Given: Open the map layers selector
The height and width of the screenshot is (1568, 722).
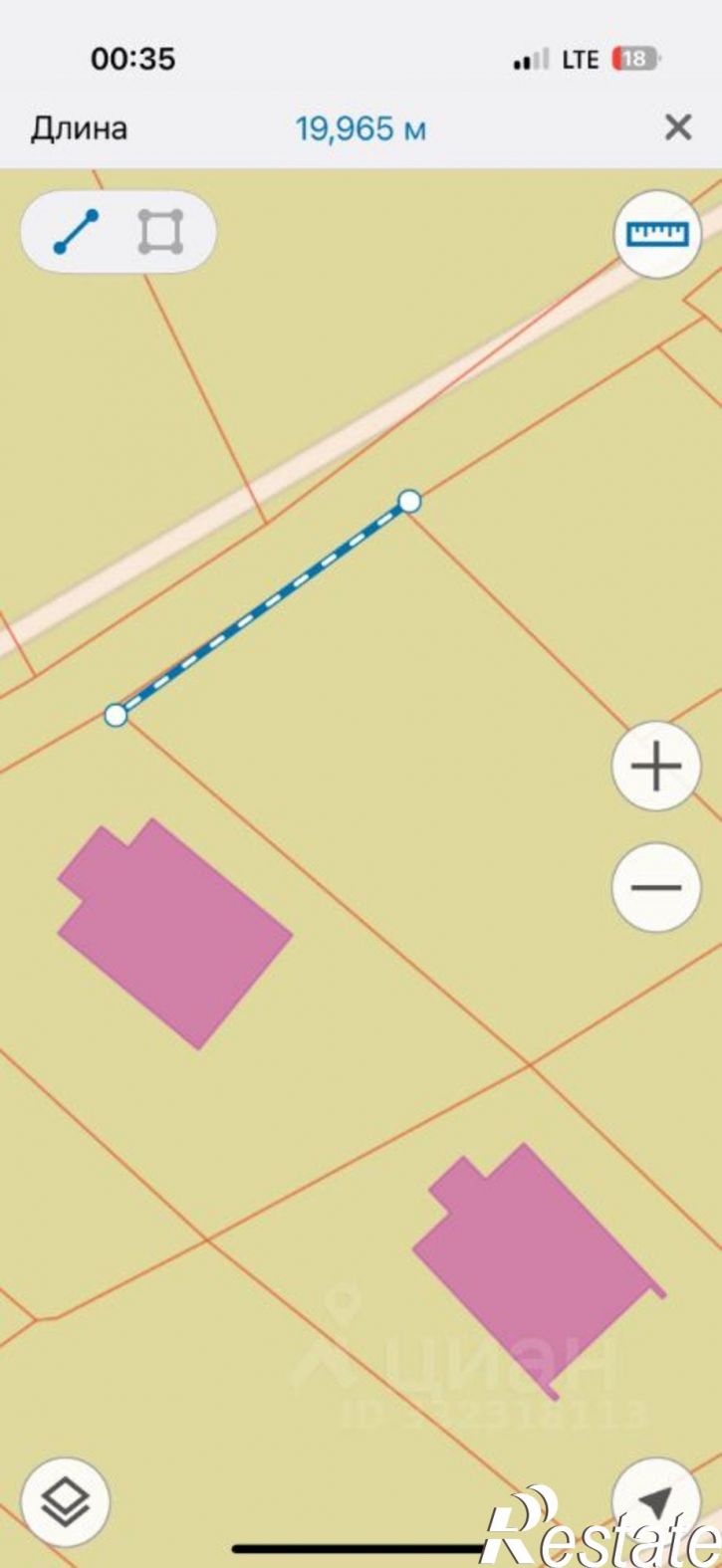Looking at the screenshot, I should (66, 1501).
